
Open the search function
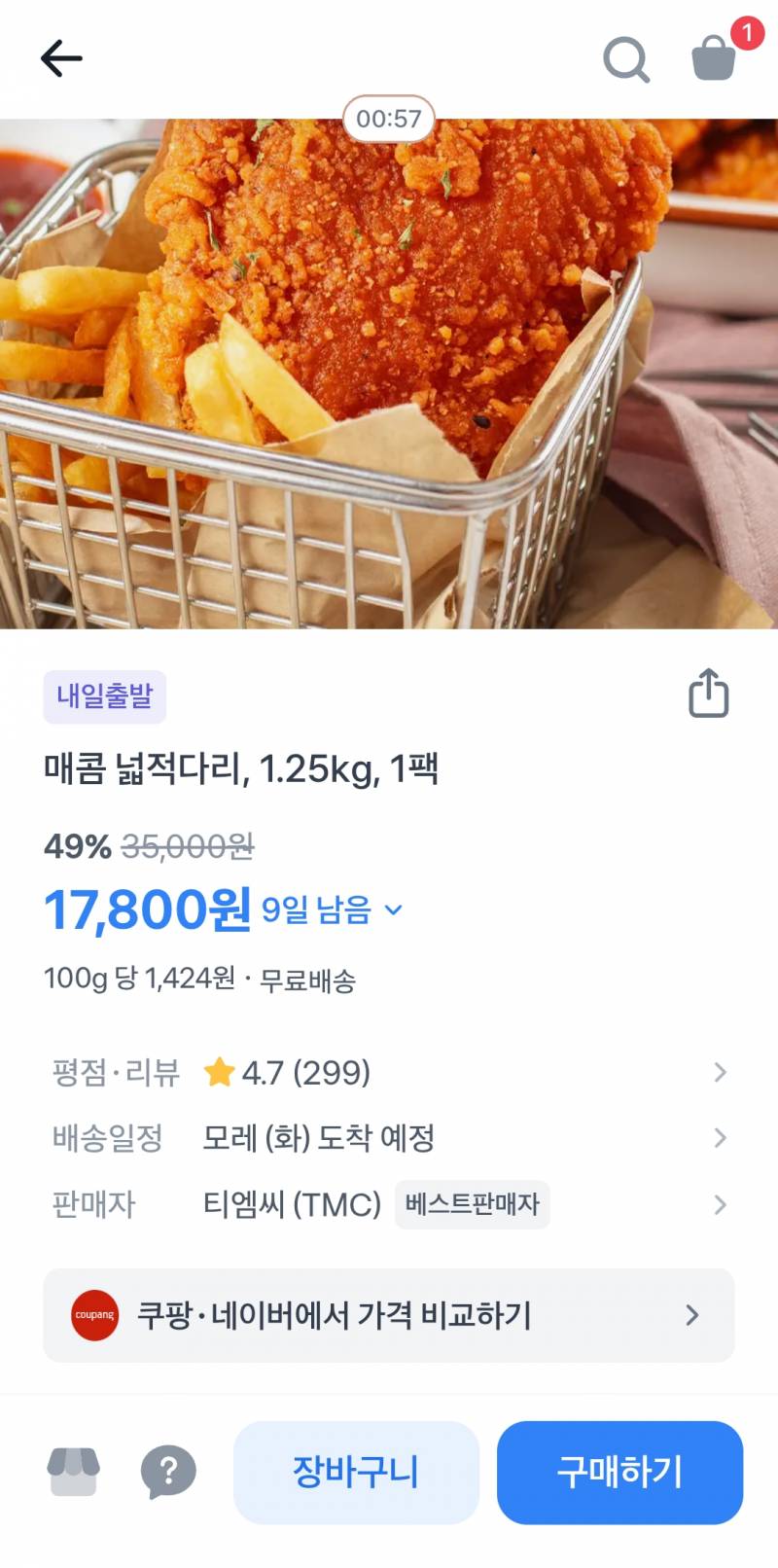click(x=626, y=58)
